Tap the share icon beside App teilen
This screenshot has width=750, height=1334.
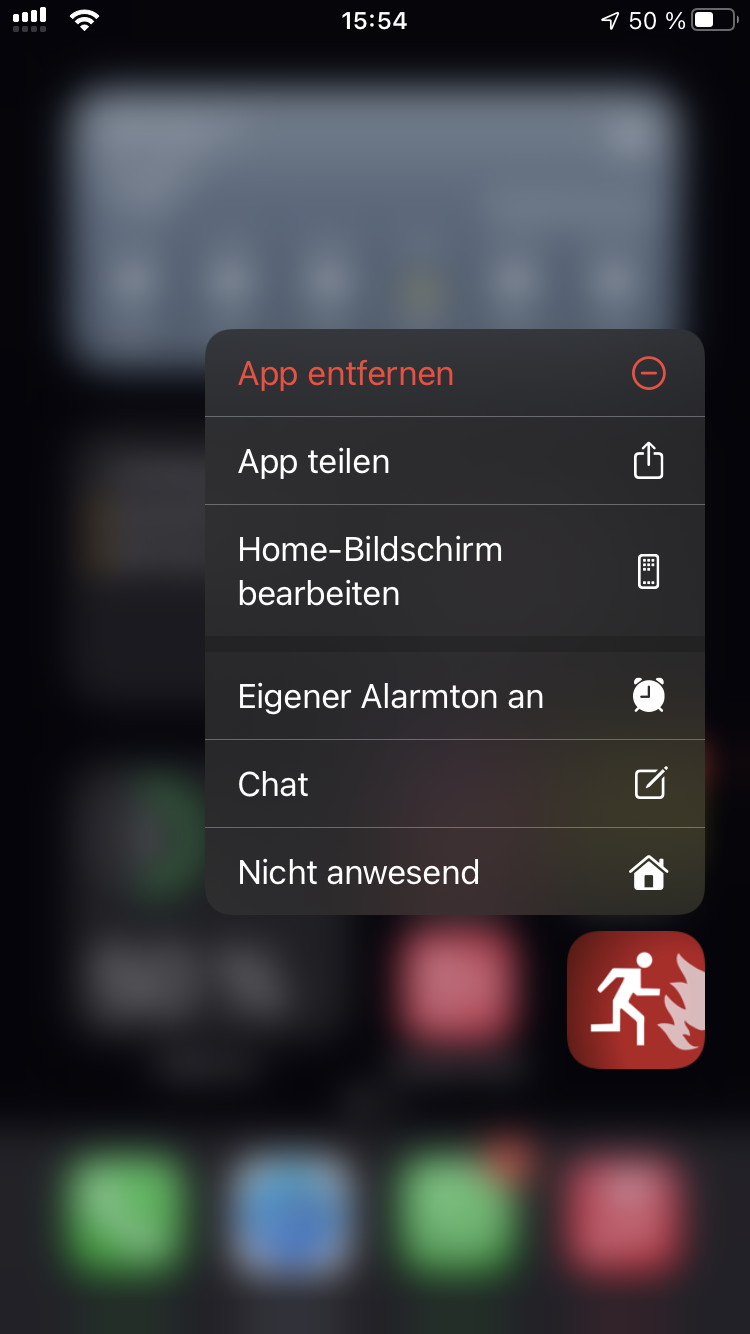point(648,461)
